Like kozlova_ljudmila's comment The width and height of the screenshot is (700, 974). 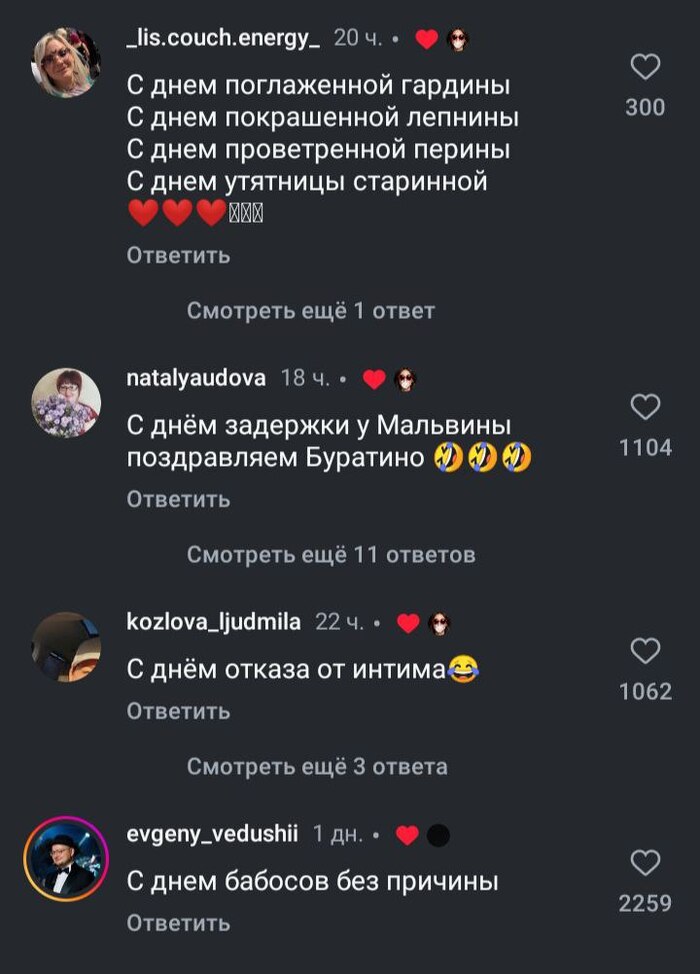(x=646, y=651)
